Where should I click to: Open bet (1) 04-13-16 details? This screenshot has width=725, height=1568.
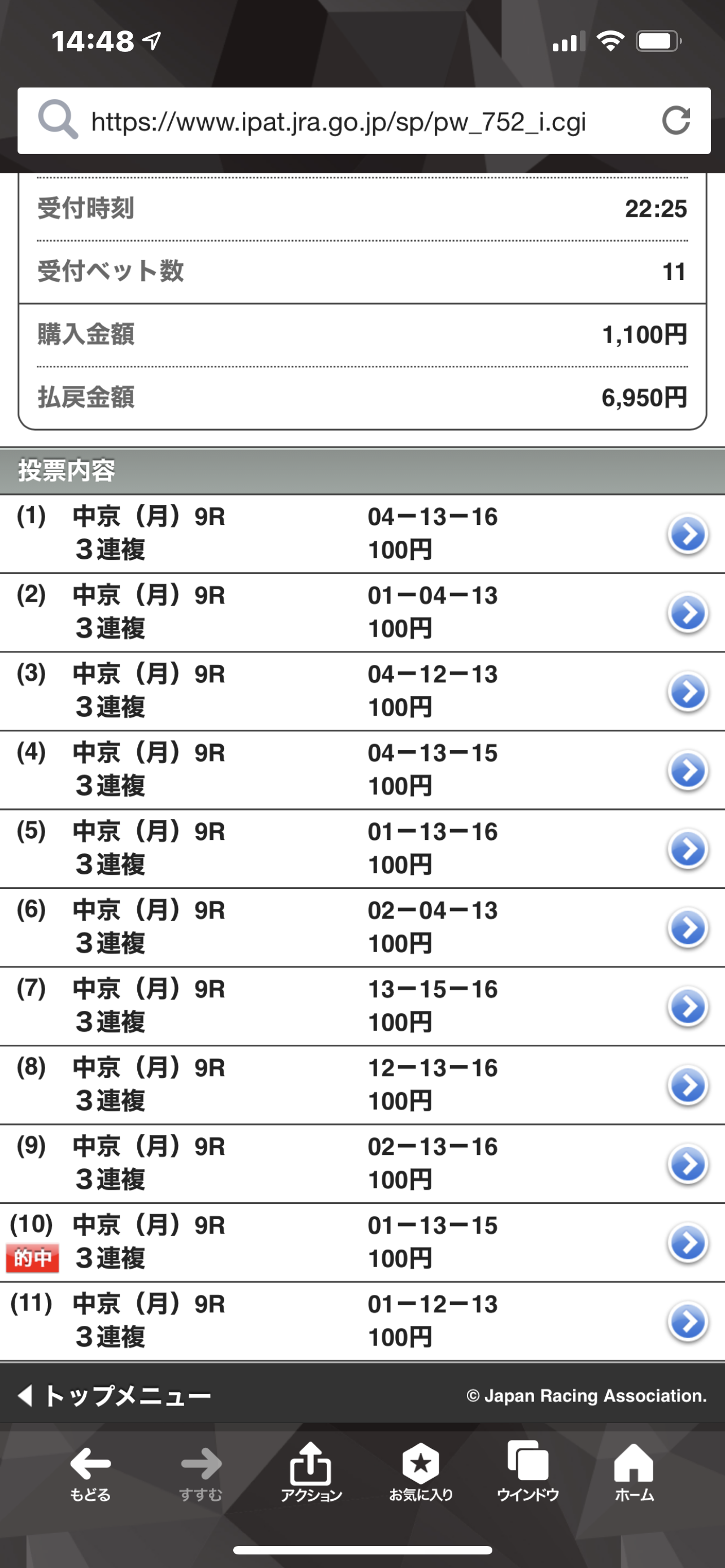click(687, 534)
